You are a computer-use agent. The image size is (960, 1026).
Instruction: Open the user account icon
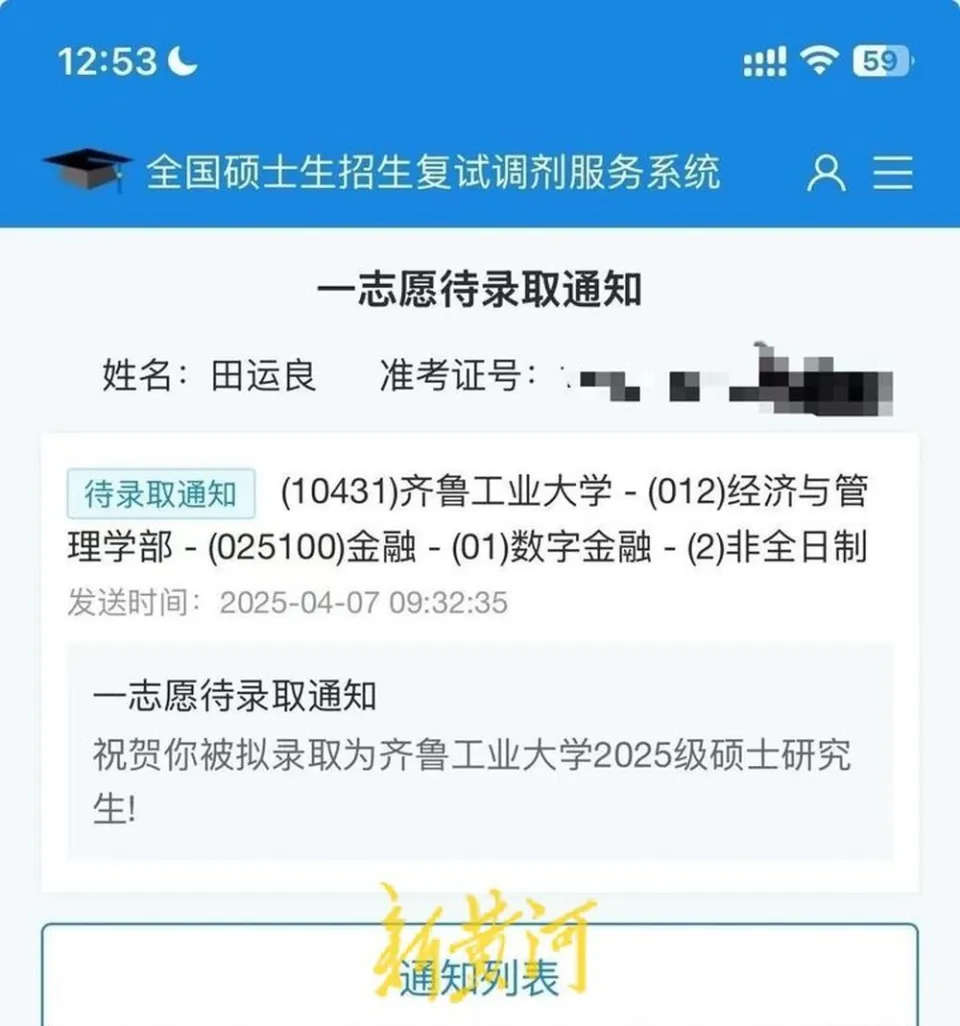[x=826, y=173]
